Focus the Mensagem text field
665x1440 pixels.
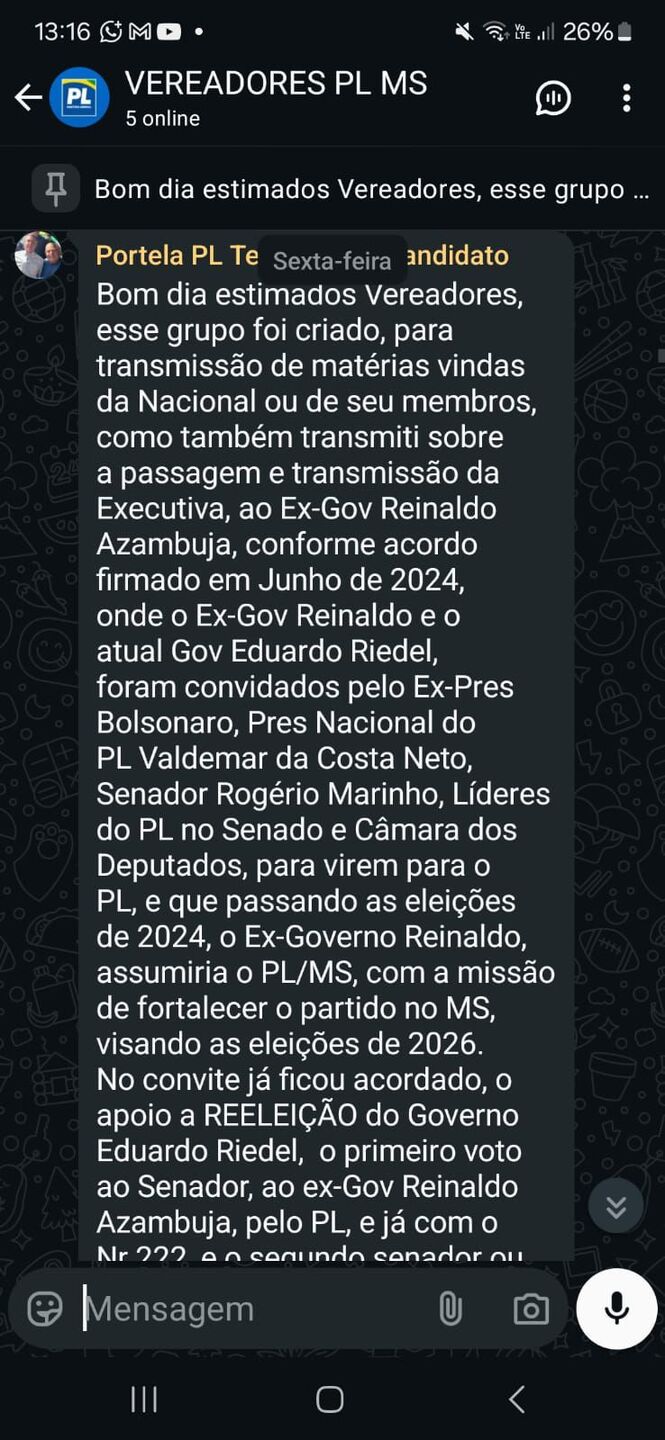[x=250, y=1309]
